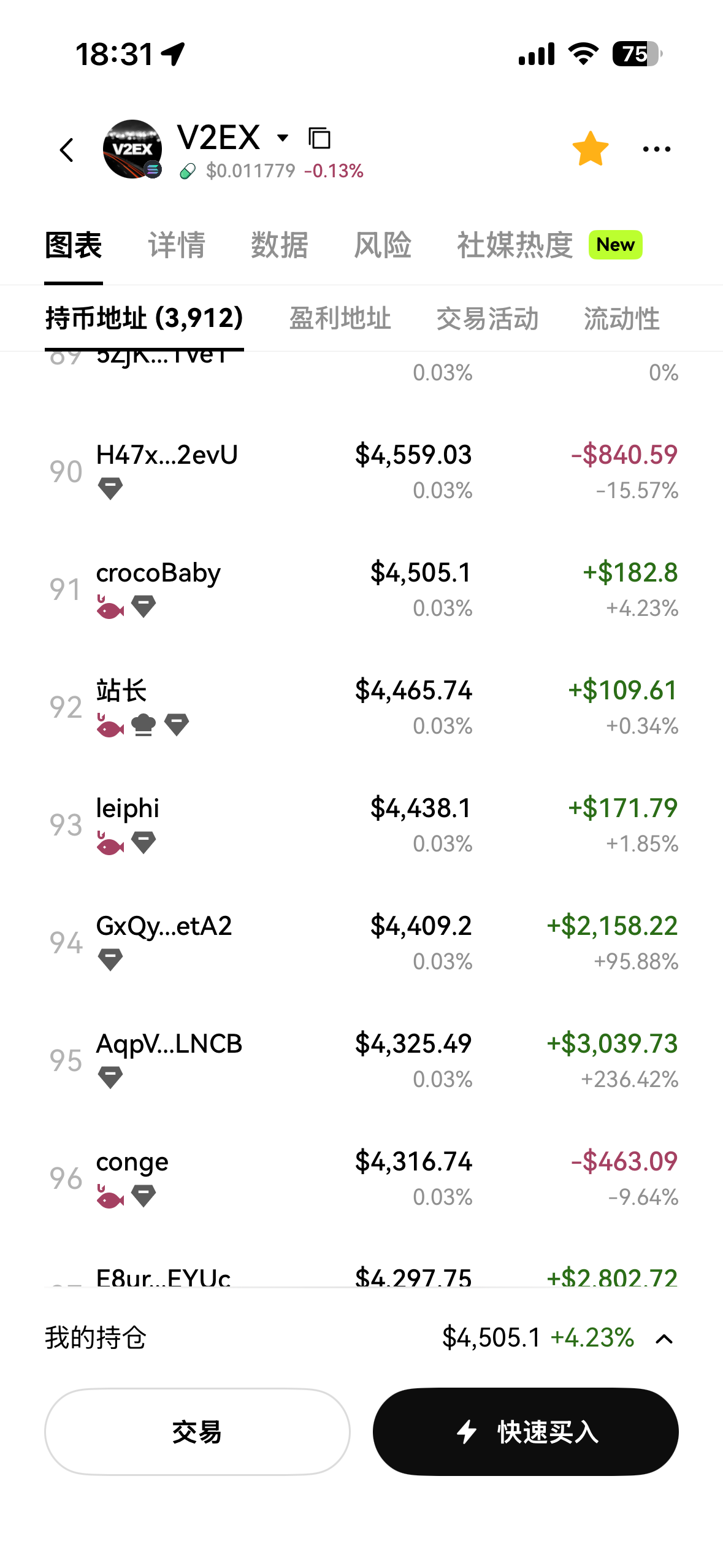The width and height of the screenshot is (723, 1568).
Task: Switch to the 数据 tab
Action: [280, 245]
